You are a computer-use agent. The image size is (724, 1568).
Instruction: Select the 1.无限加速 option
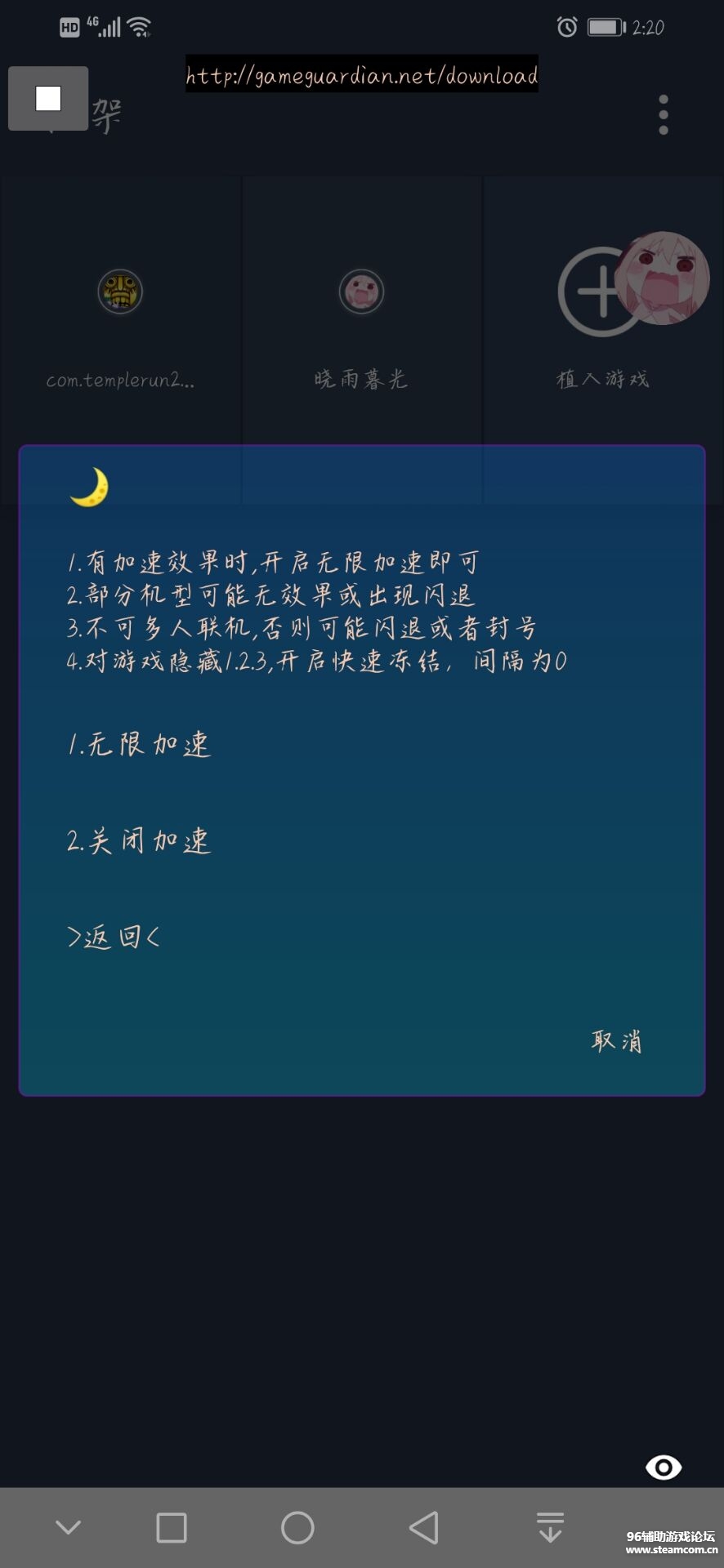click(x=139, y=745)
